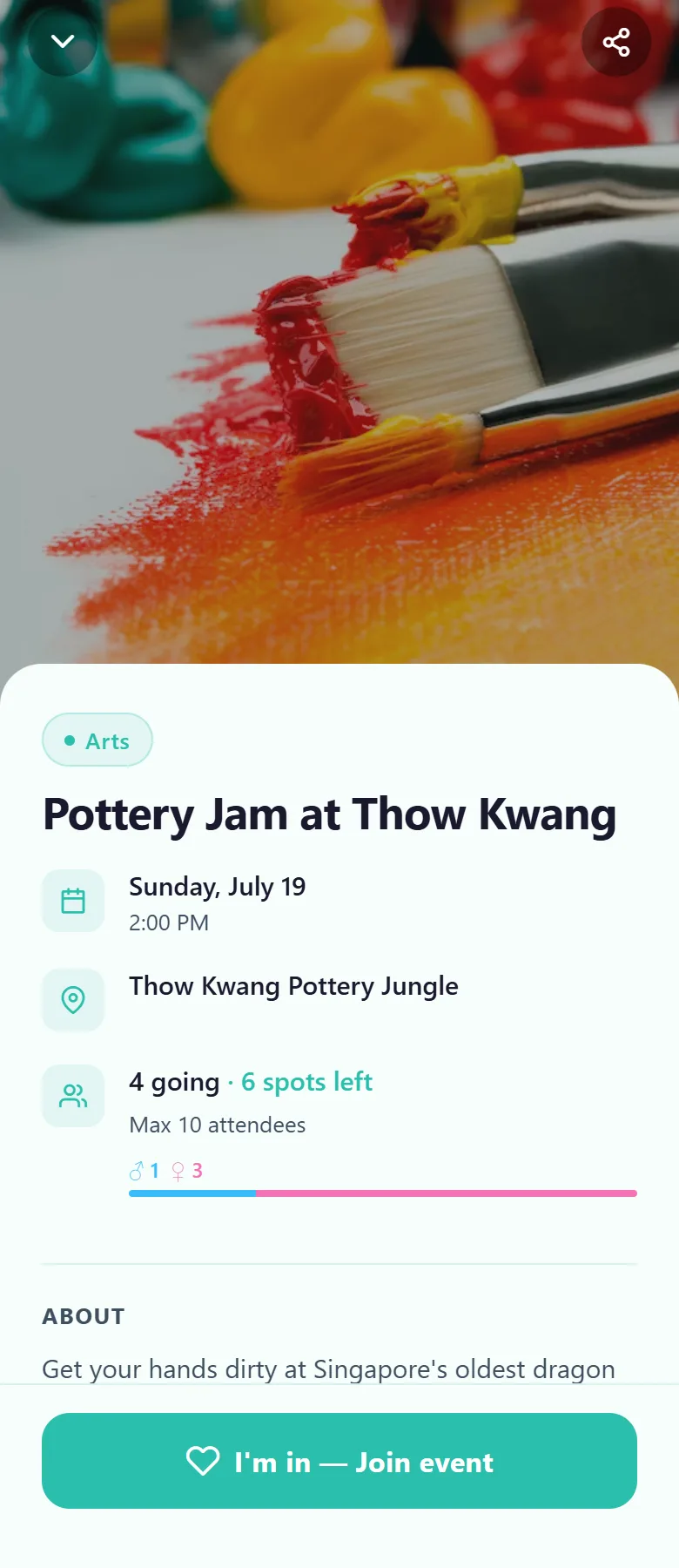Viewport: 679px width, 1568px height.
Task: Collapse the event with the down chevron
Action: pos(63,42)
